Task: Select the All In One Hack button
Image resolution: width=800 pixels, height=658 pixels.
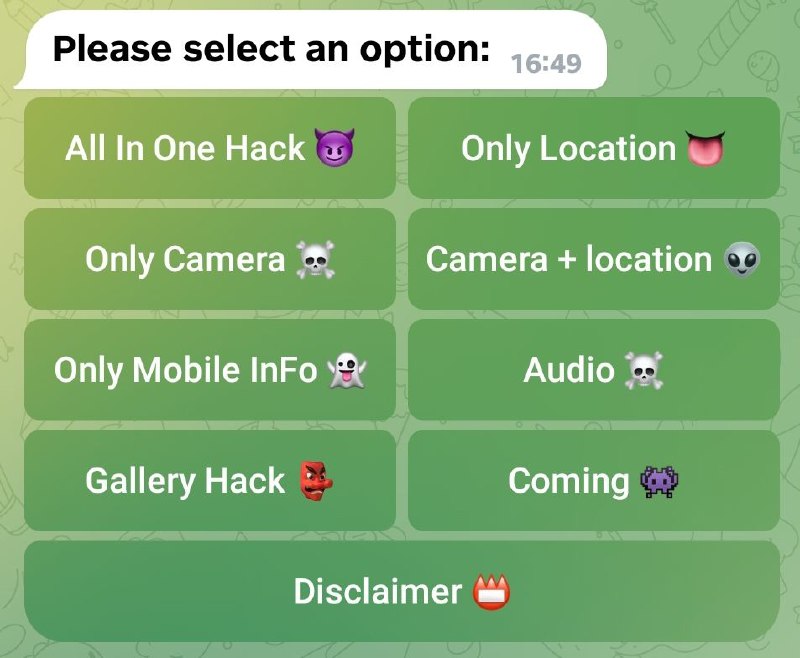Action: (210, 149)
